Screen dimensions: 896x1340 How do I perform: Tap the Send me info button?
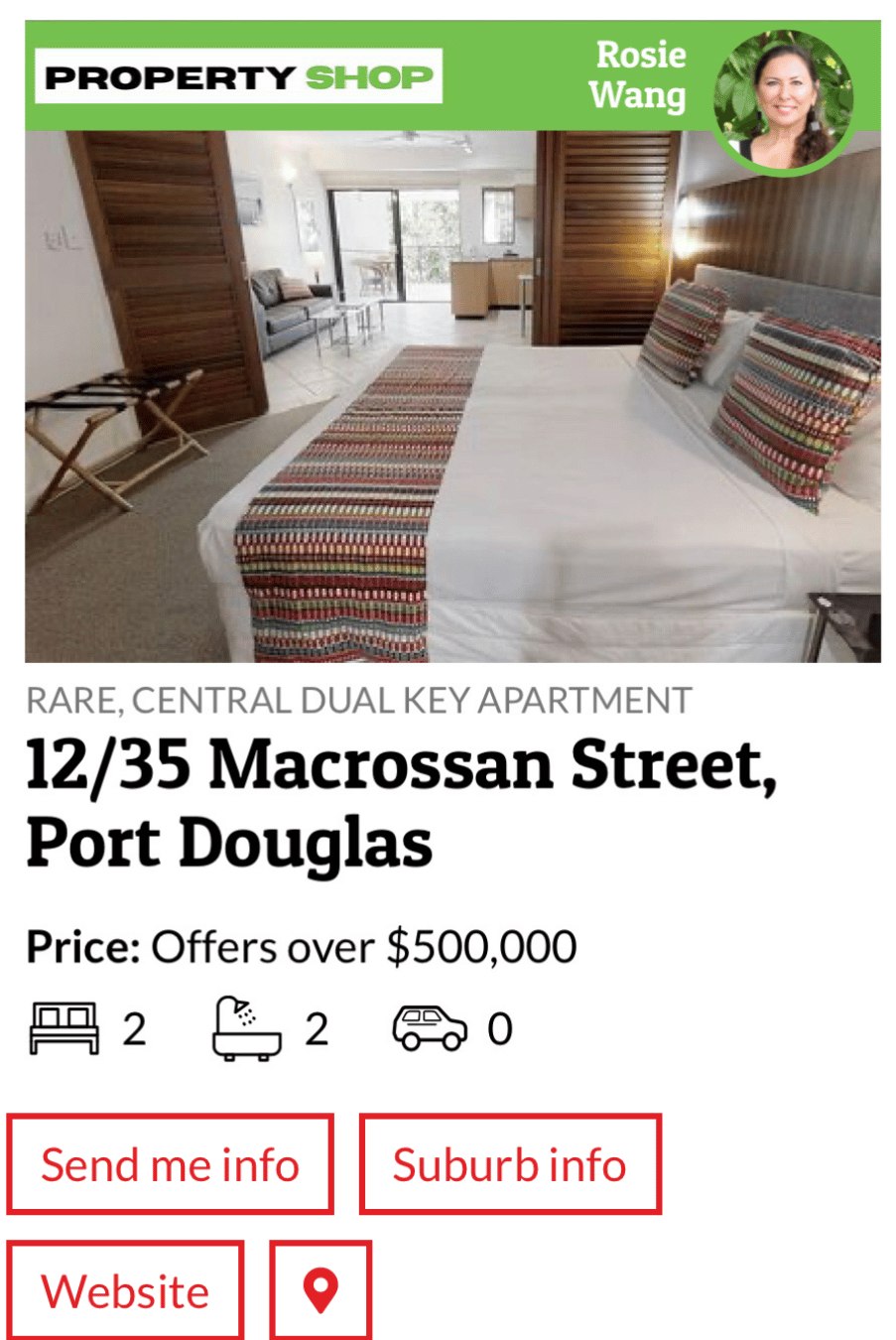170,1164
